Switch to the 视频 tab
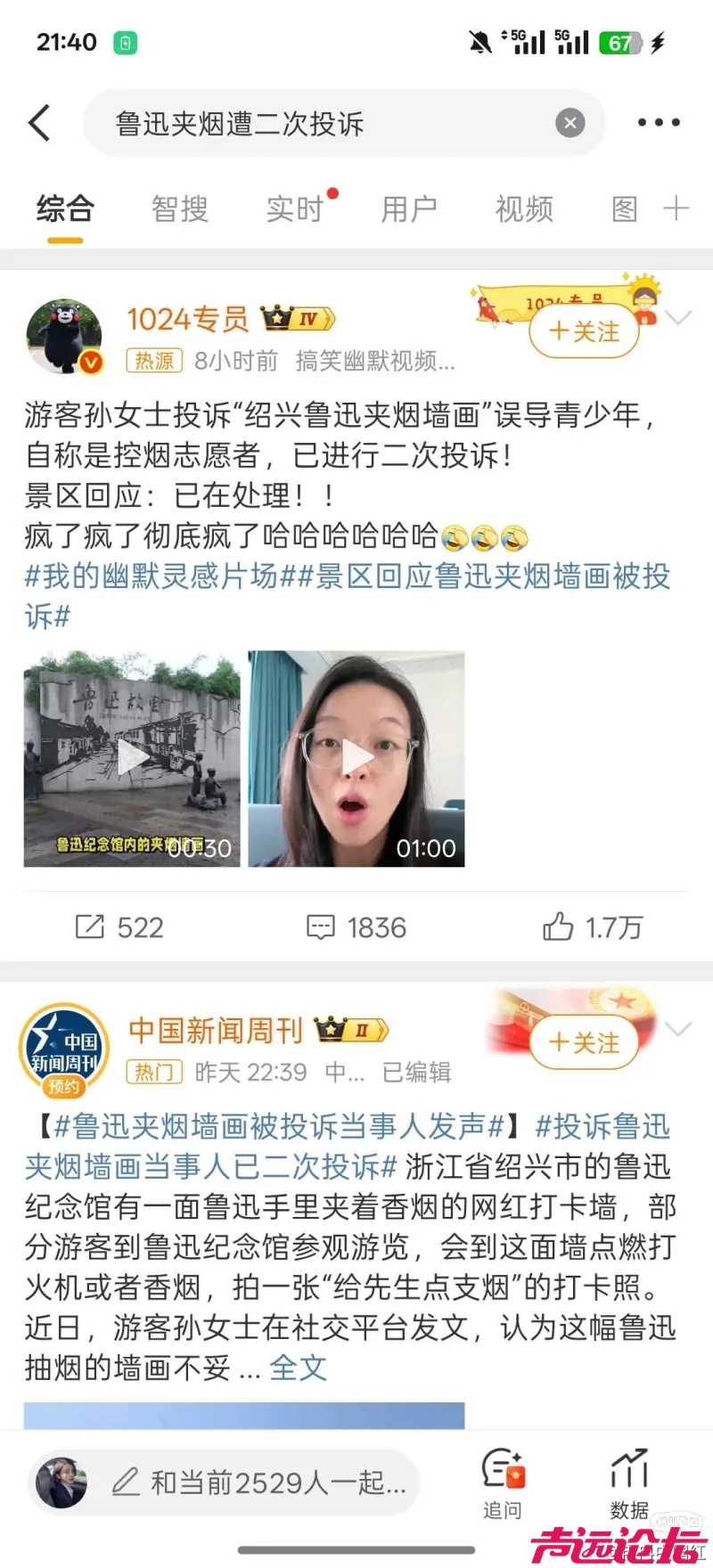The height and width of the screenshot is (1568, 713). tap(524, 209)
